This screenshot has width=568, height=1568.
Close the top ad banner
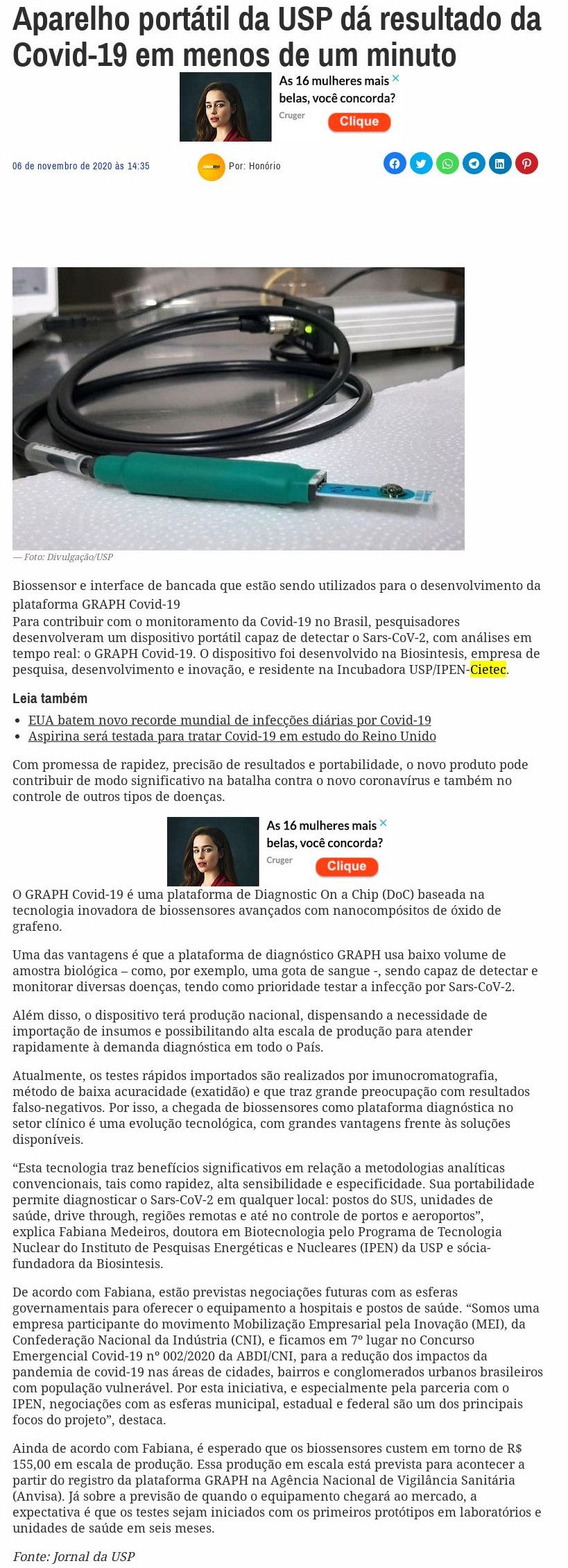[x=396, y=78]
